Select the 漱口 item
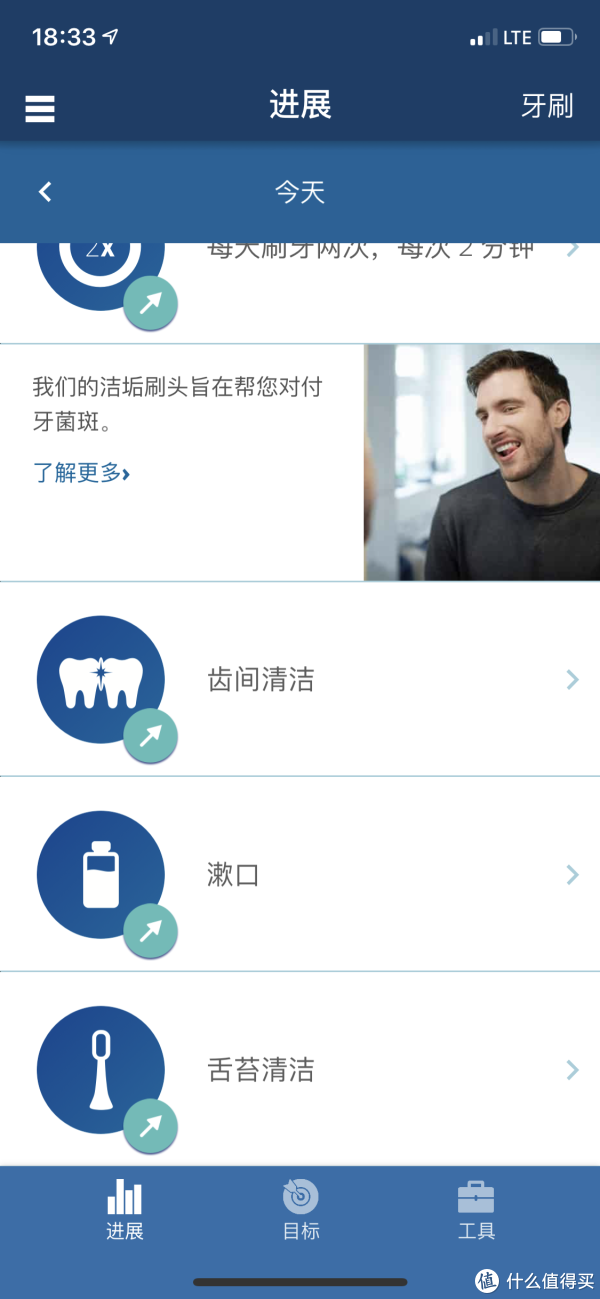The width and height of the screenshot is (600, 1299). (x=300, y=875)
